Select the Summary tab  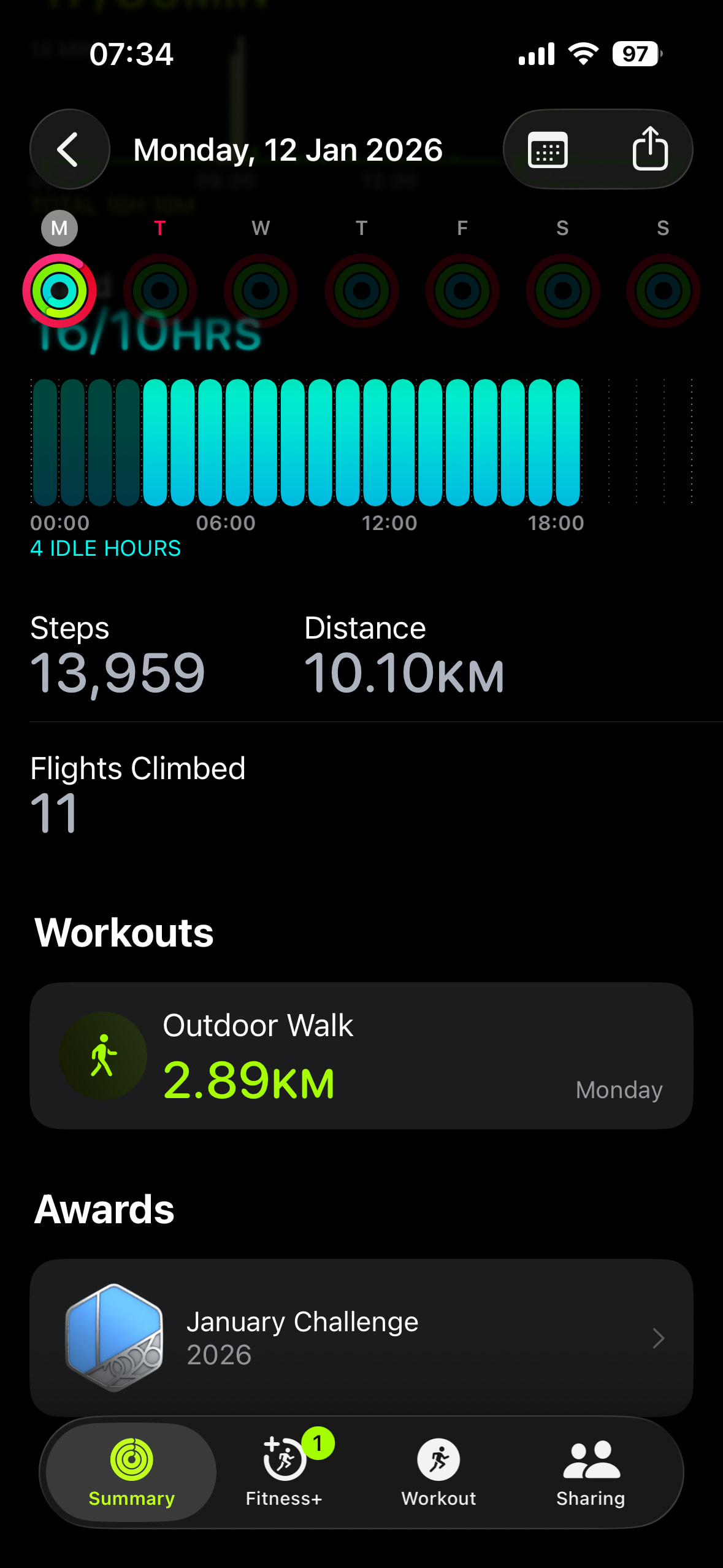tap(131, 1472)
